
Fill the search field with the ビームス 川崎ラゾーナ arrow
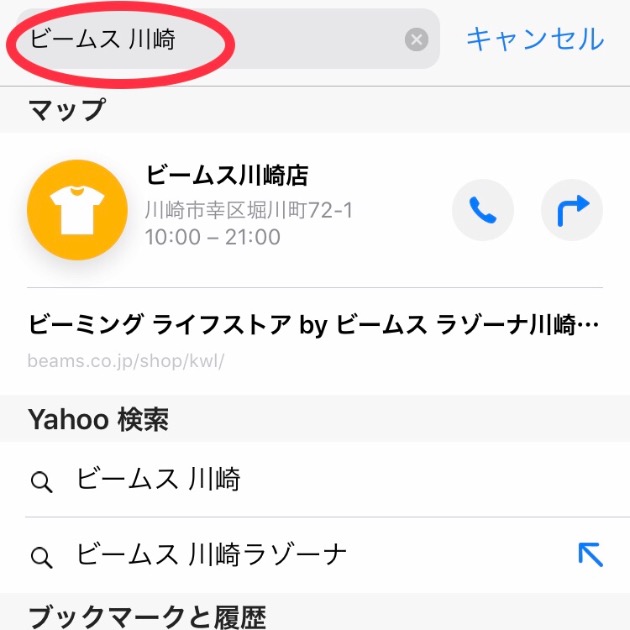click(590, 554)
